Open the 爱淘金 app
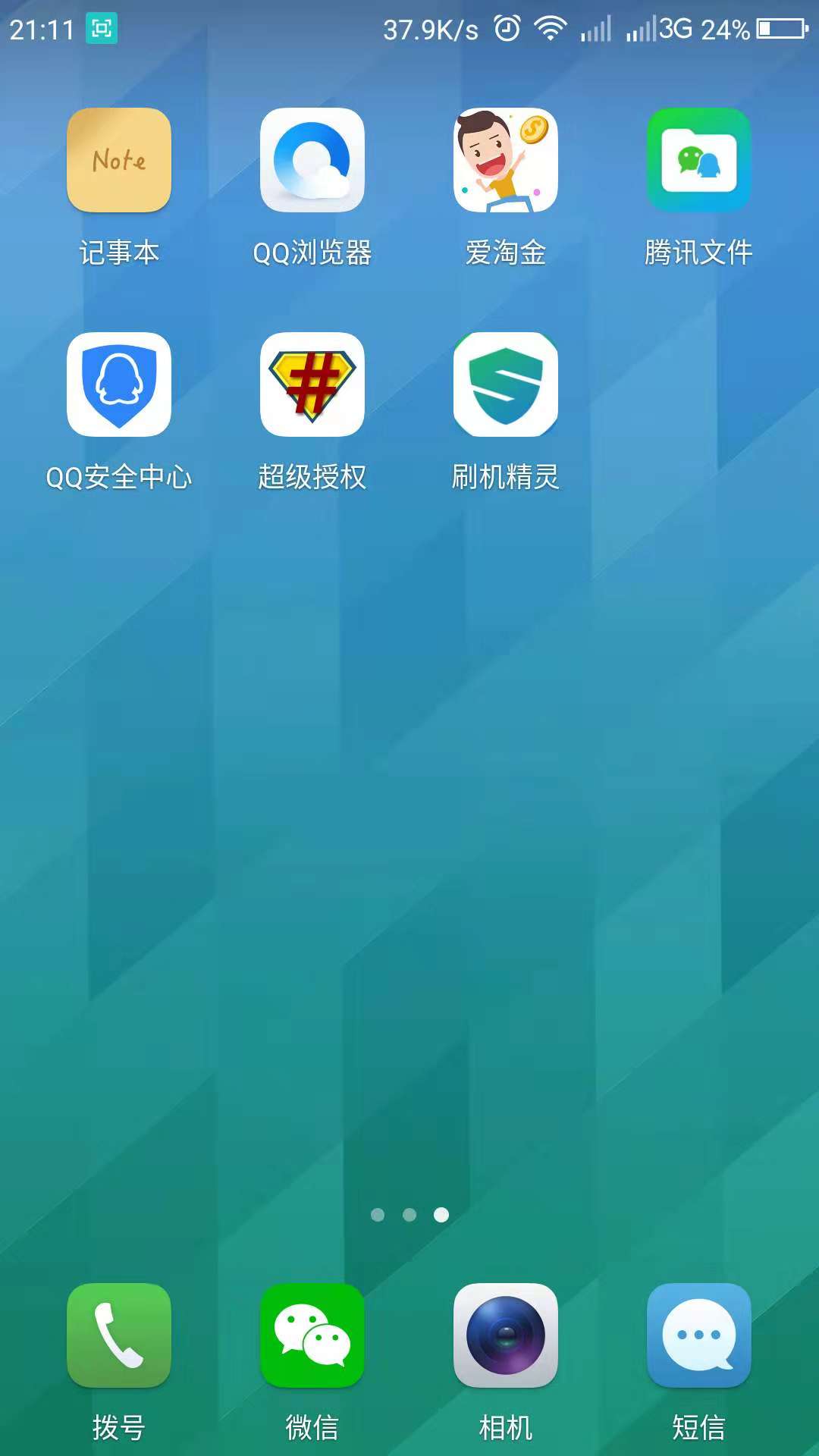 click(505, 161)
